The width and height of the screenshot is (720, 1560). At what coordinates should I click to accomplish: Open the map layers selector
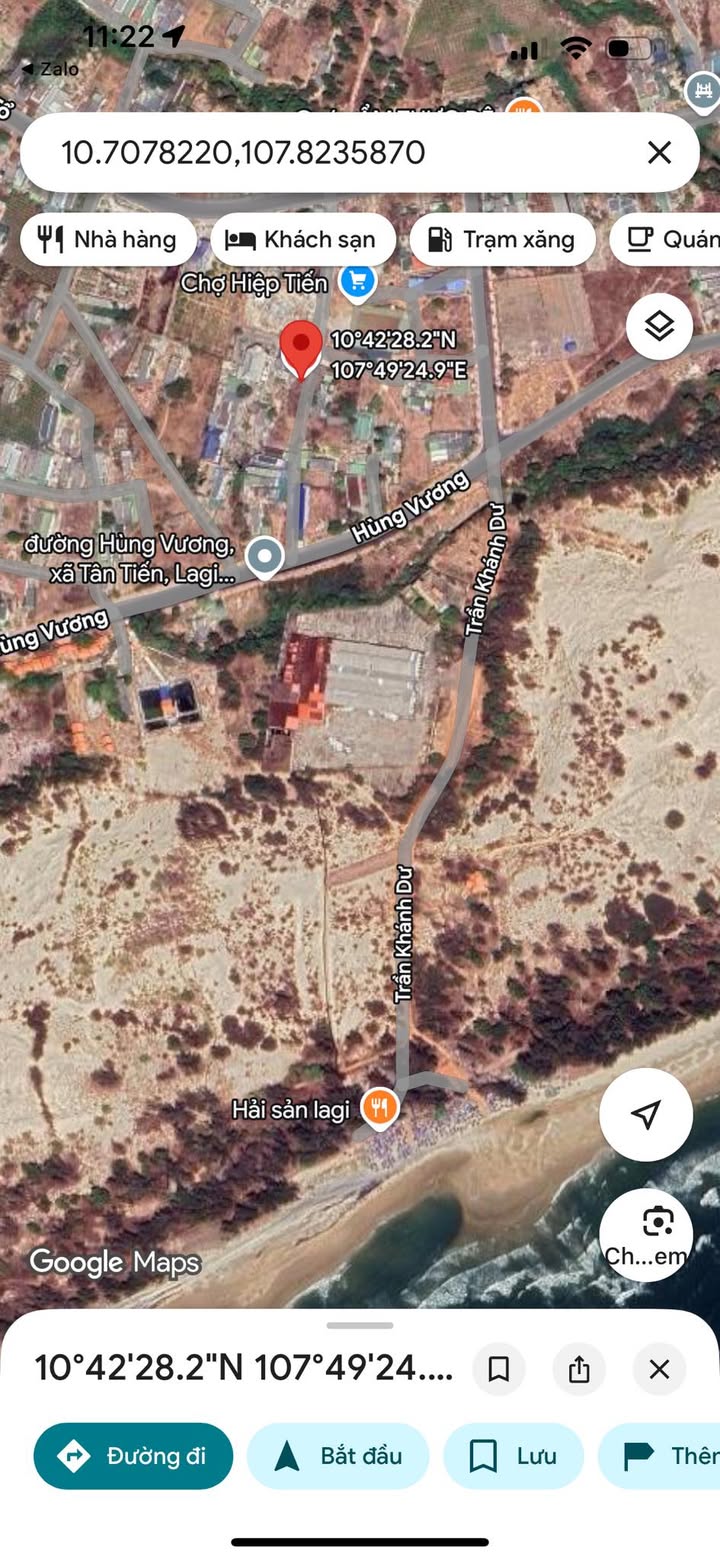[659, 326]
